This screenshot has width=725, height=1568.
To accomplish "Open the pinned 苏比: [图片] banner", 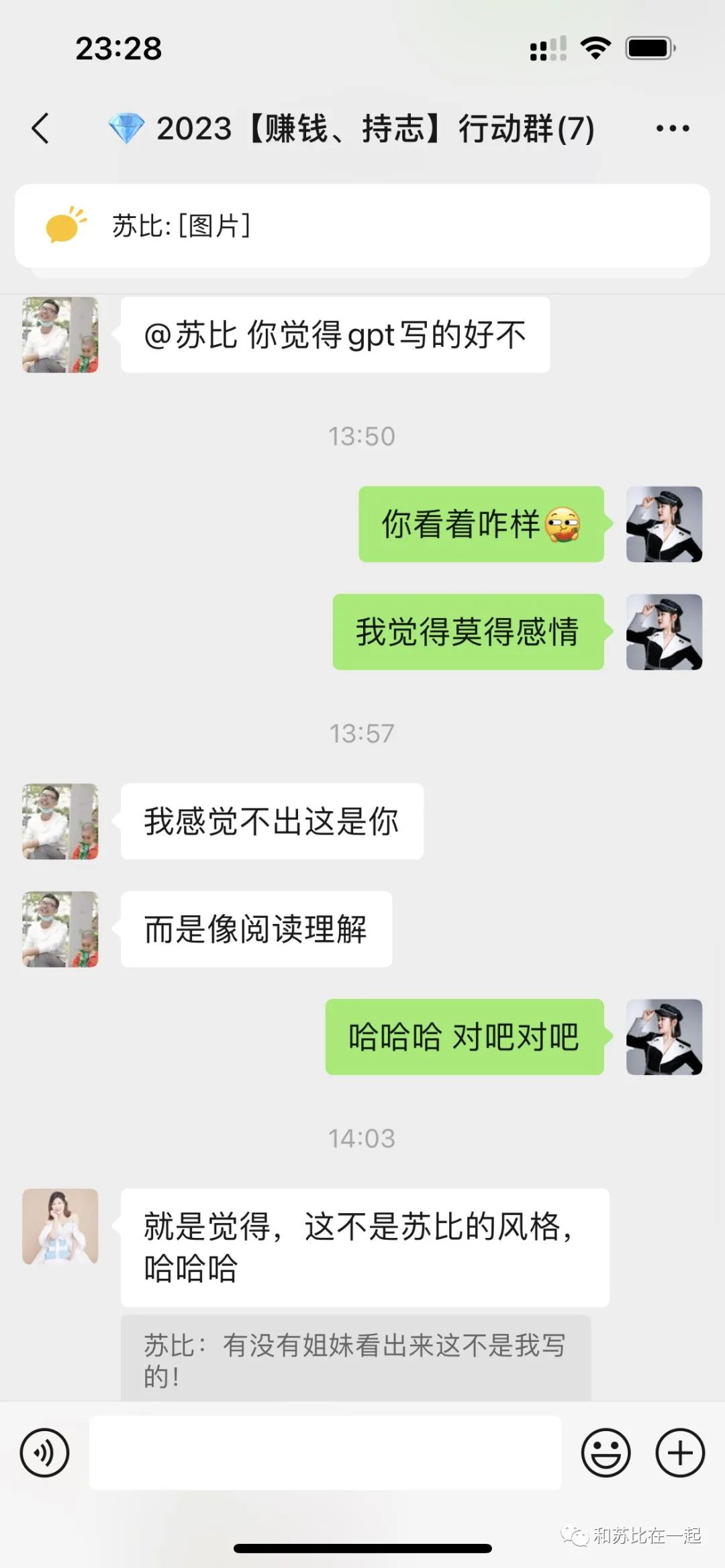I will 362,225.
